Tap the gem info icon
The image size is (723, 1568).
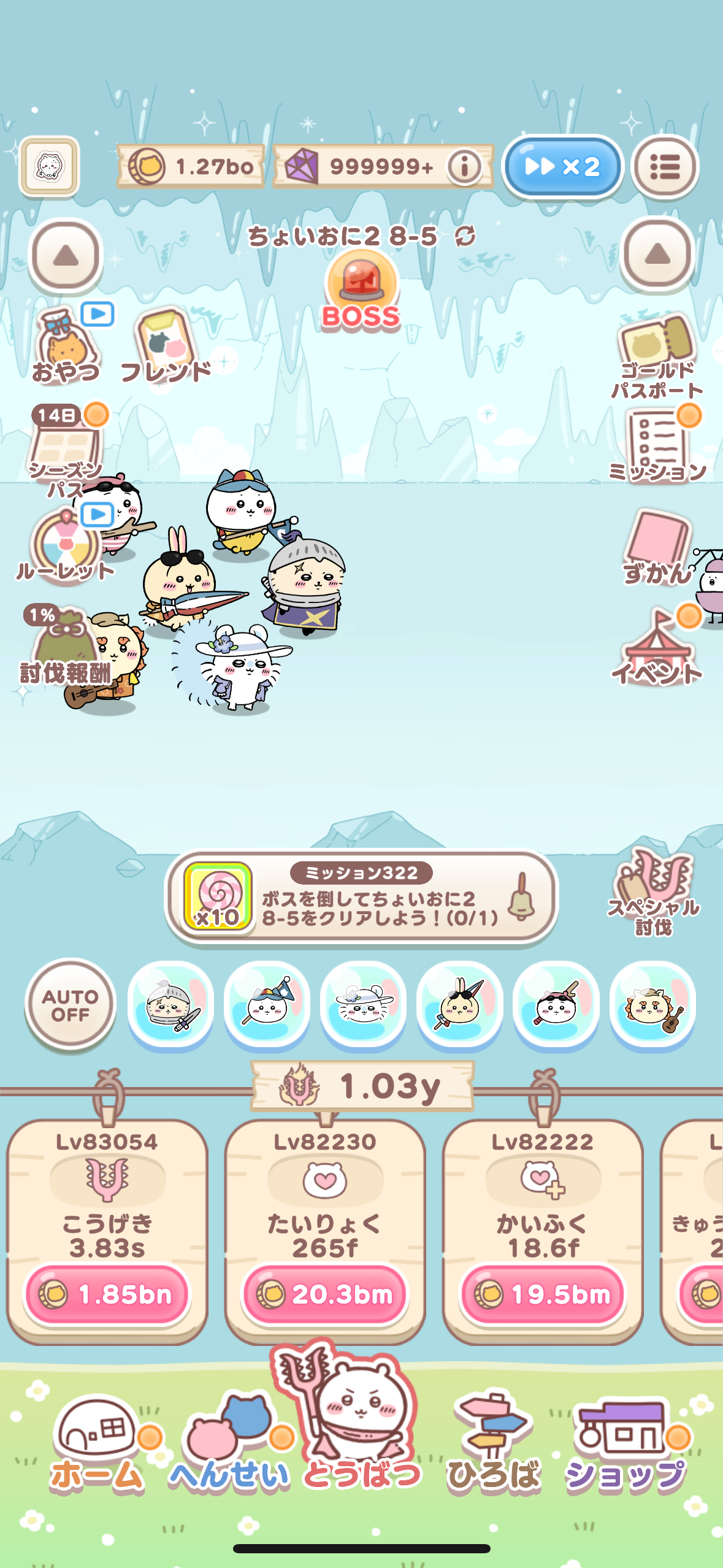[x=465, y=166]
